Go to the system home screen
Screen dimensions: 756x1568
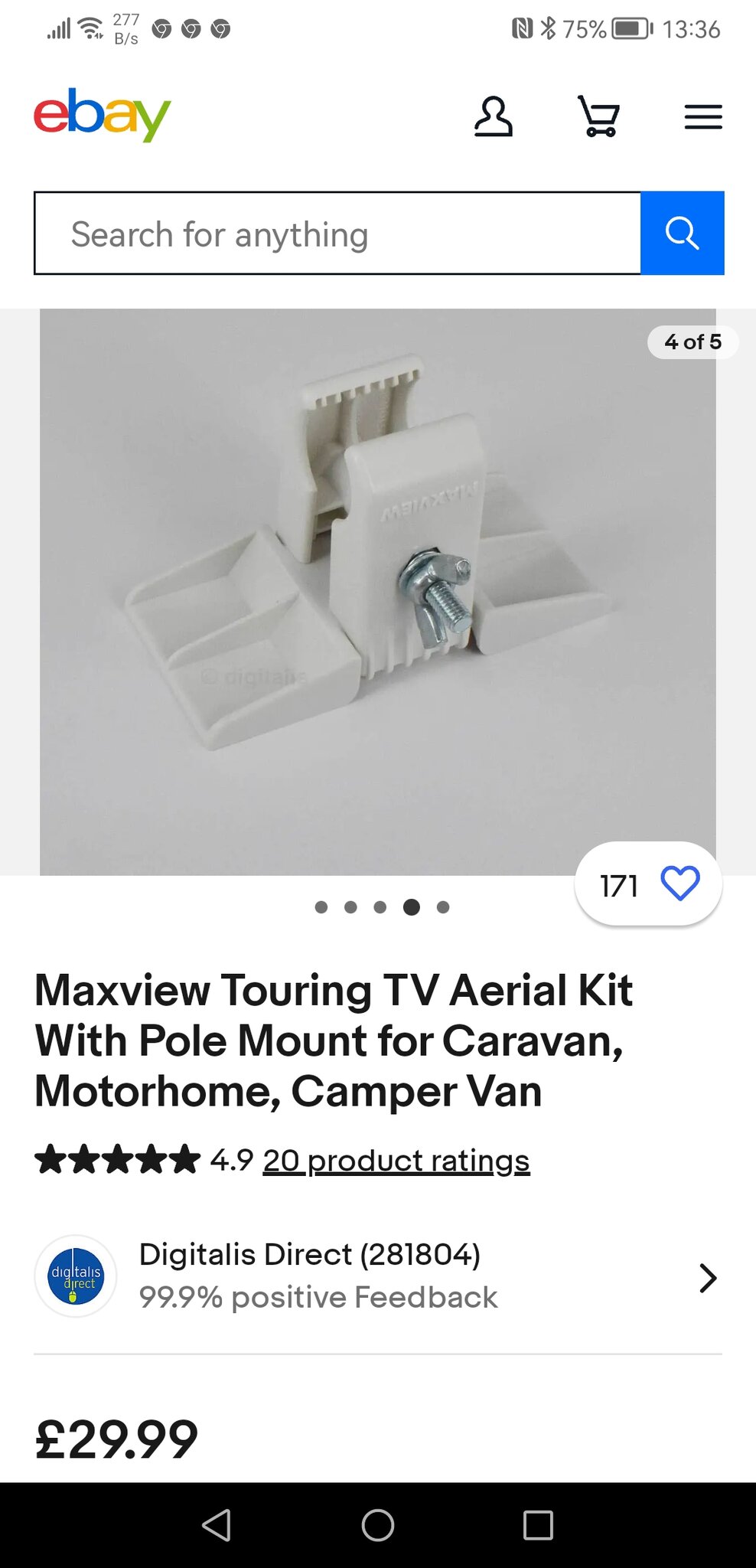point(378,1525)
